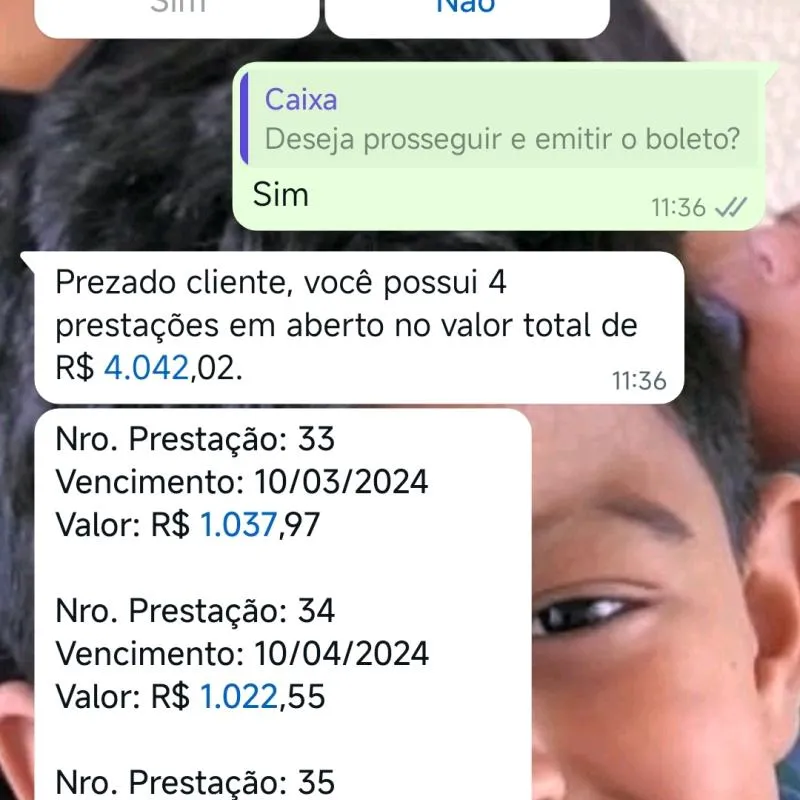Tap the Não quick reply button
Image resolution: width=800 pixels, height=800 pixels.
click(467, 12)
